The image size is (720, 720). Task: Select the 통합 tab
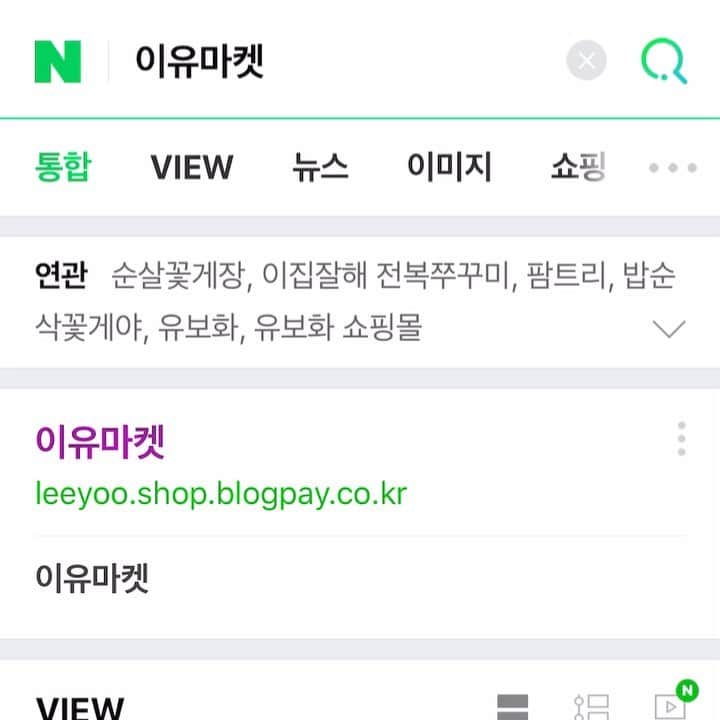click(63, 167)
